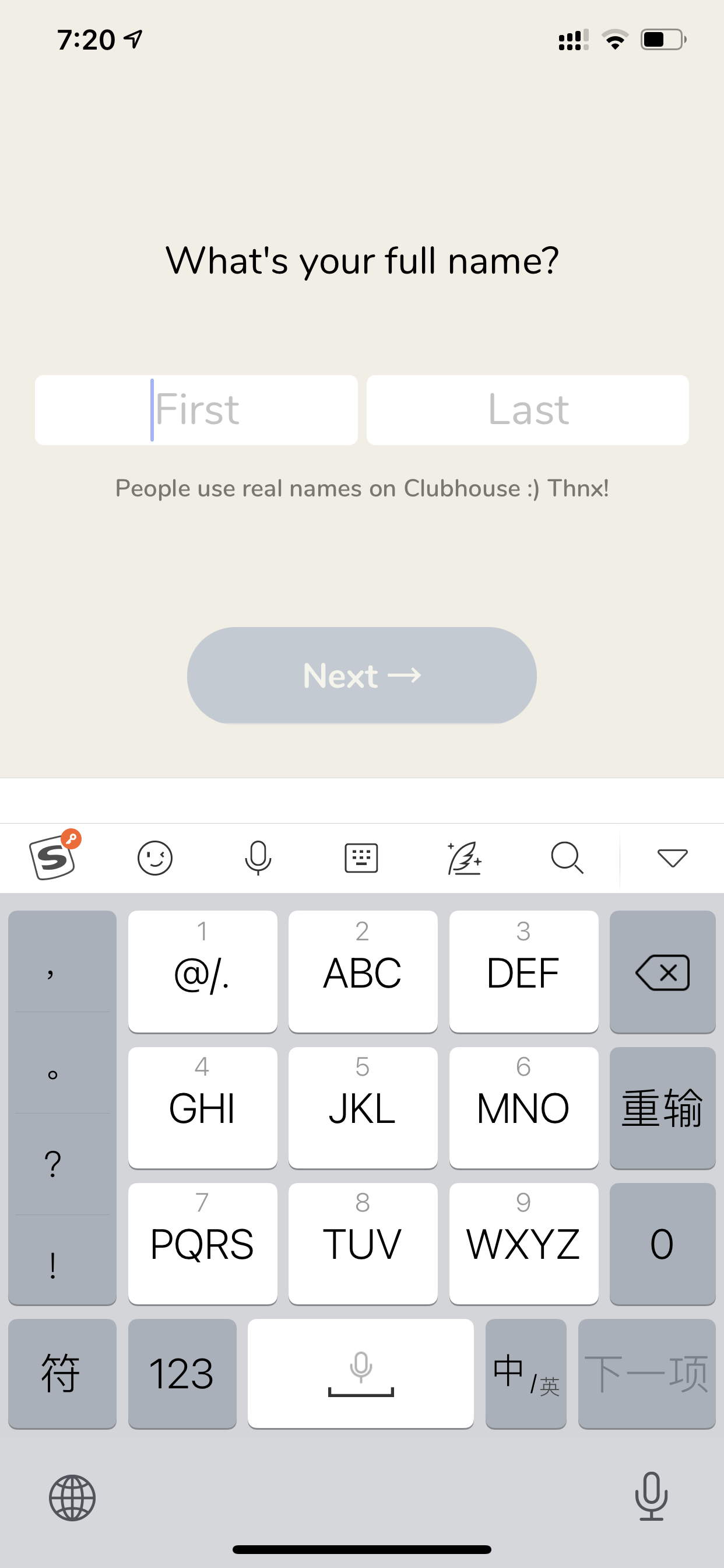Select the Last name field

click(x=528, y=409)
